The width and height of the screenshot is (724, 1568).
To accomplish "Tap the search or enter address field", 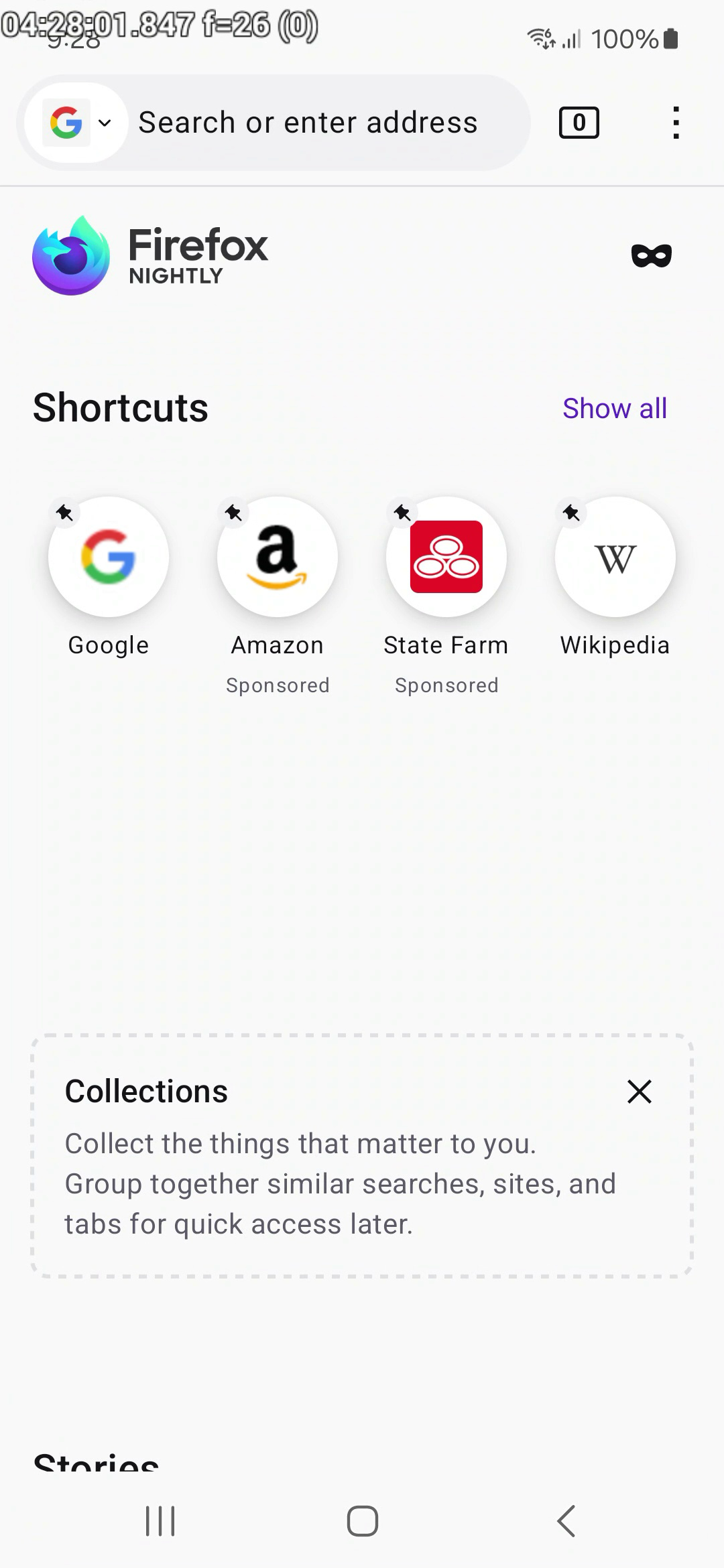I will click(308, 123).
